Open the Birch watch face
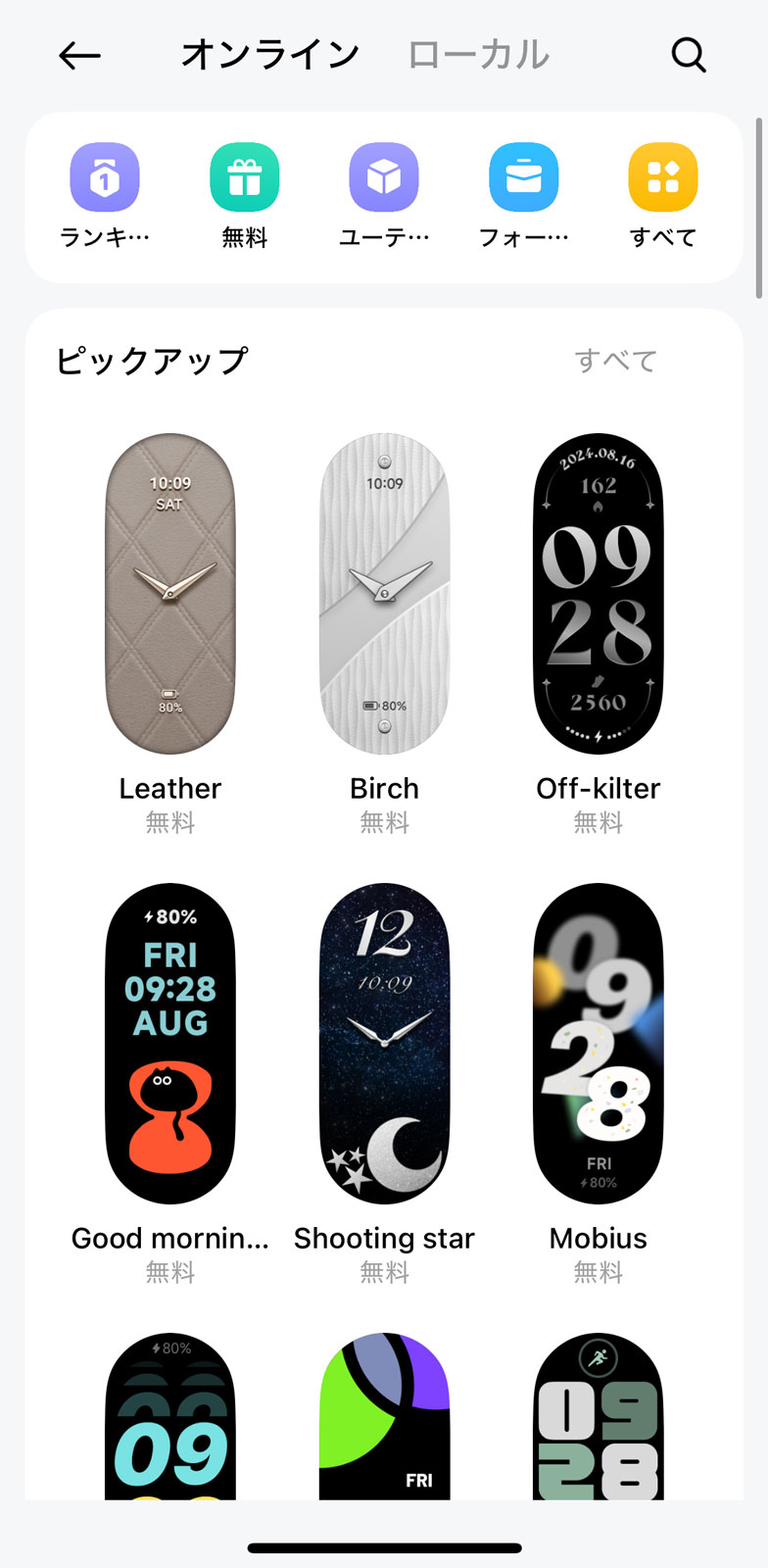 384,594
